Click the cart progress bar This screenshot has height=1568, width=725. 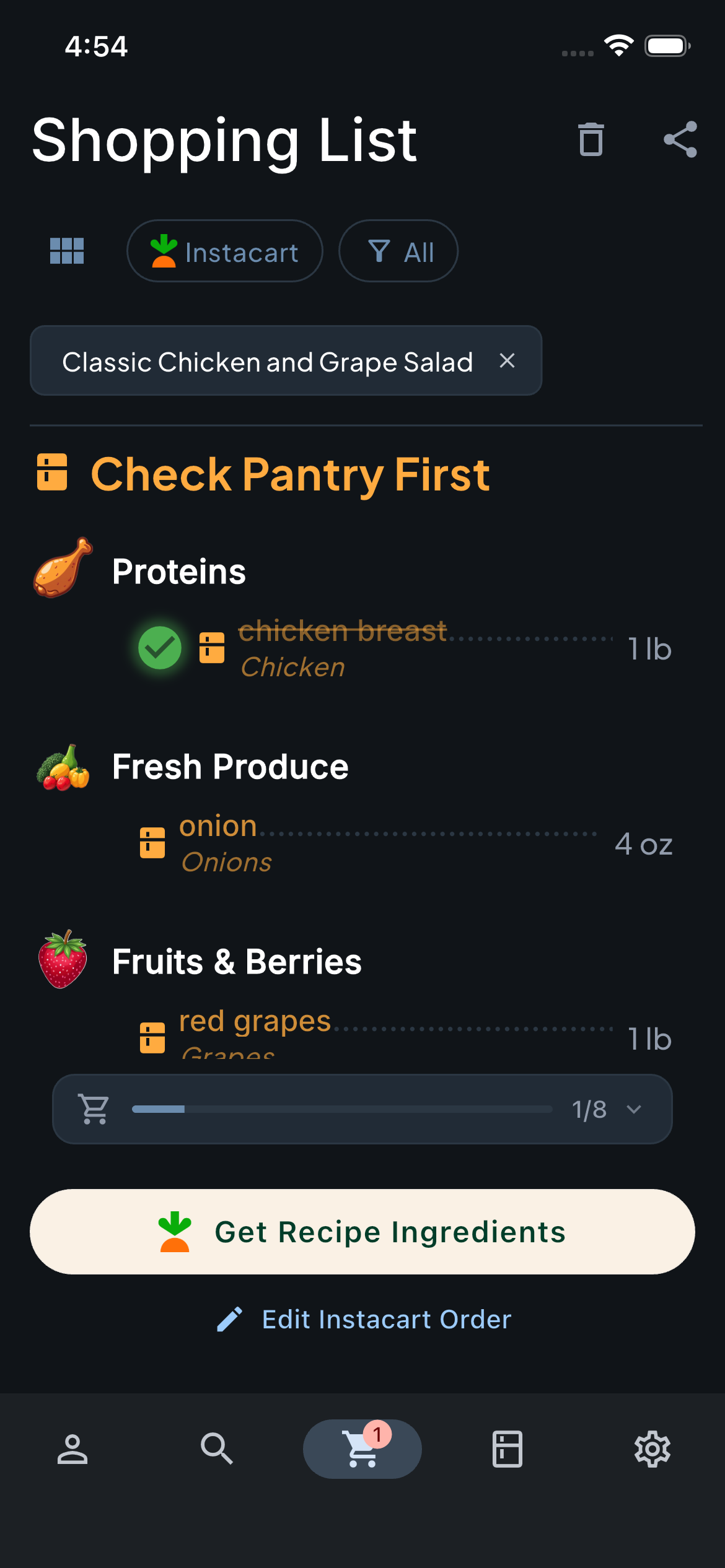344,1109
